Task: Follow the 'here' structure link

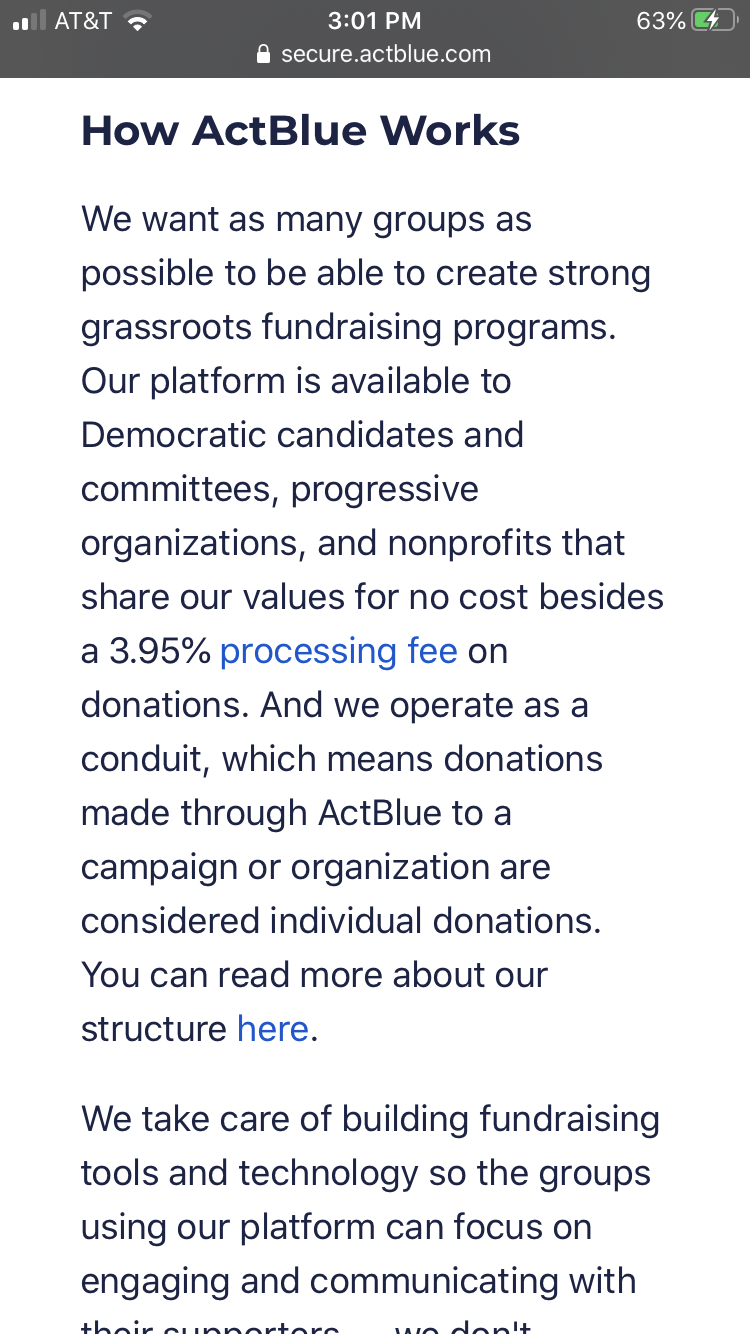Action: tap(273, 1029)
